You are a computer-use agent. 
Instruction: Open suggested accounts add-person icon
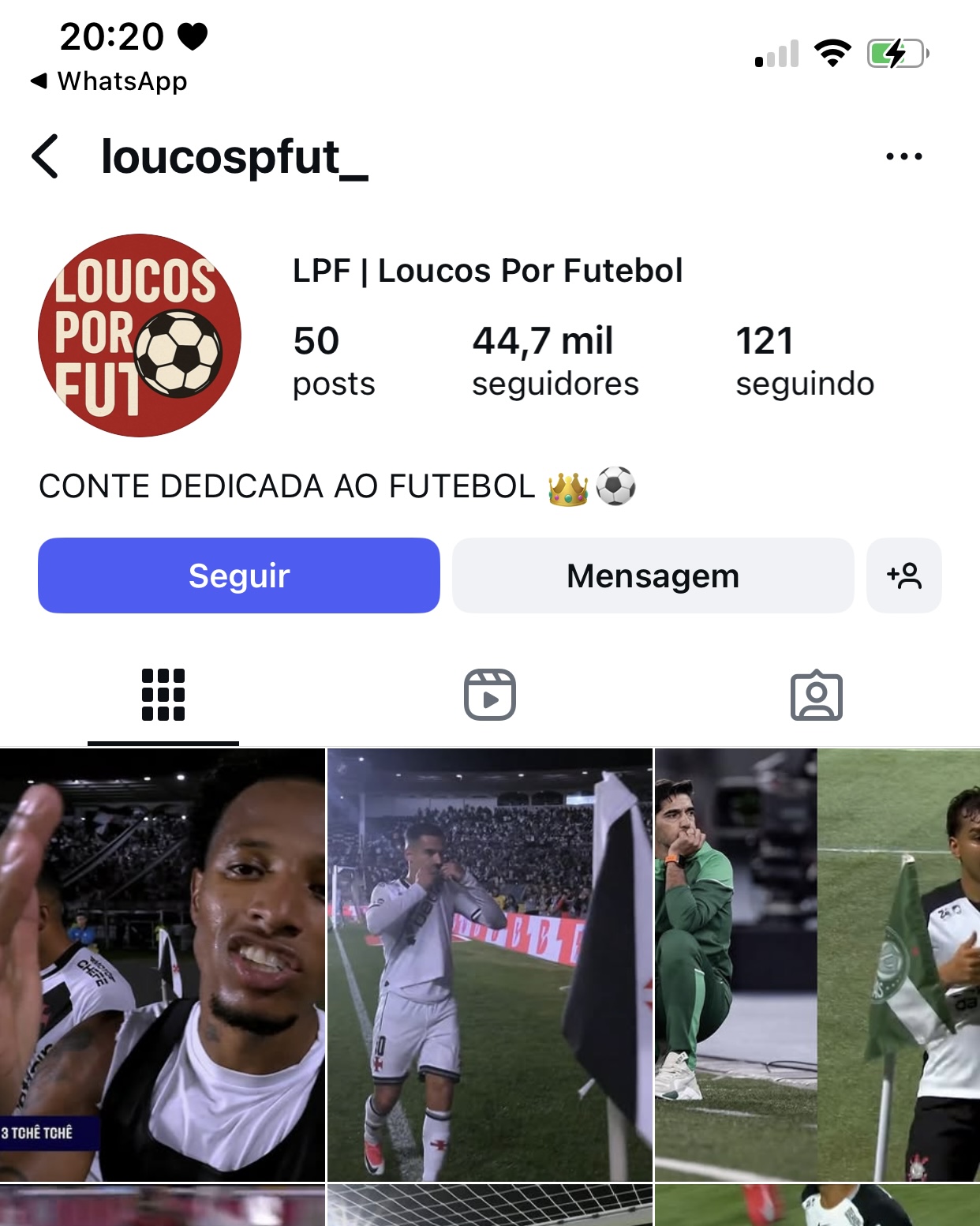903,576
